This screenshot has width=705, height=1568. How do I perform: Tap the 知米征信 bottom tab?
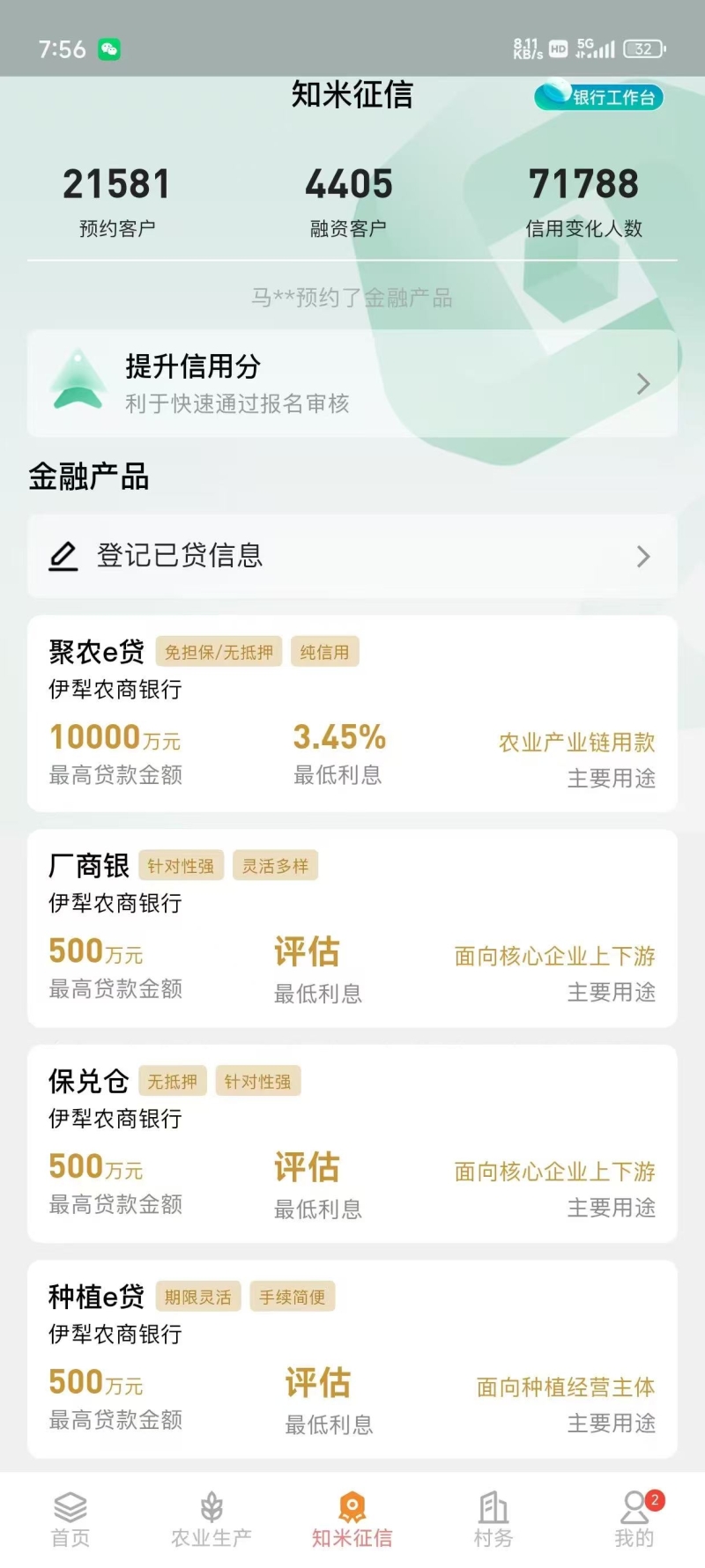tap(352, 1520)
